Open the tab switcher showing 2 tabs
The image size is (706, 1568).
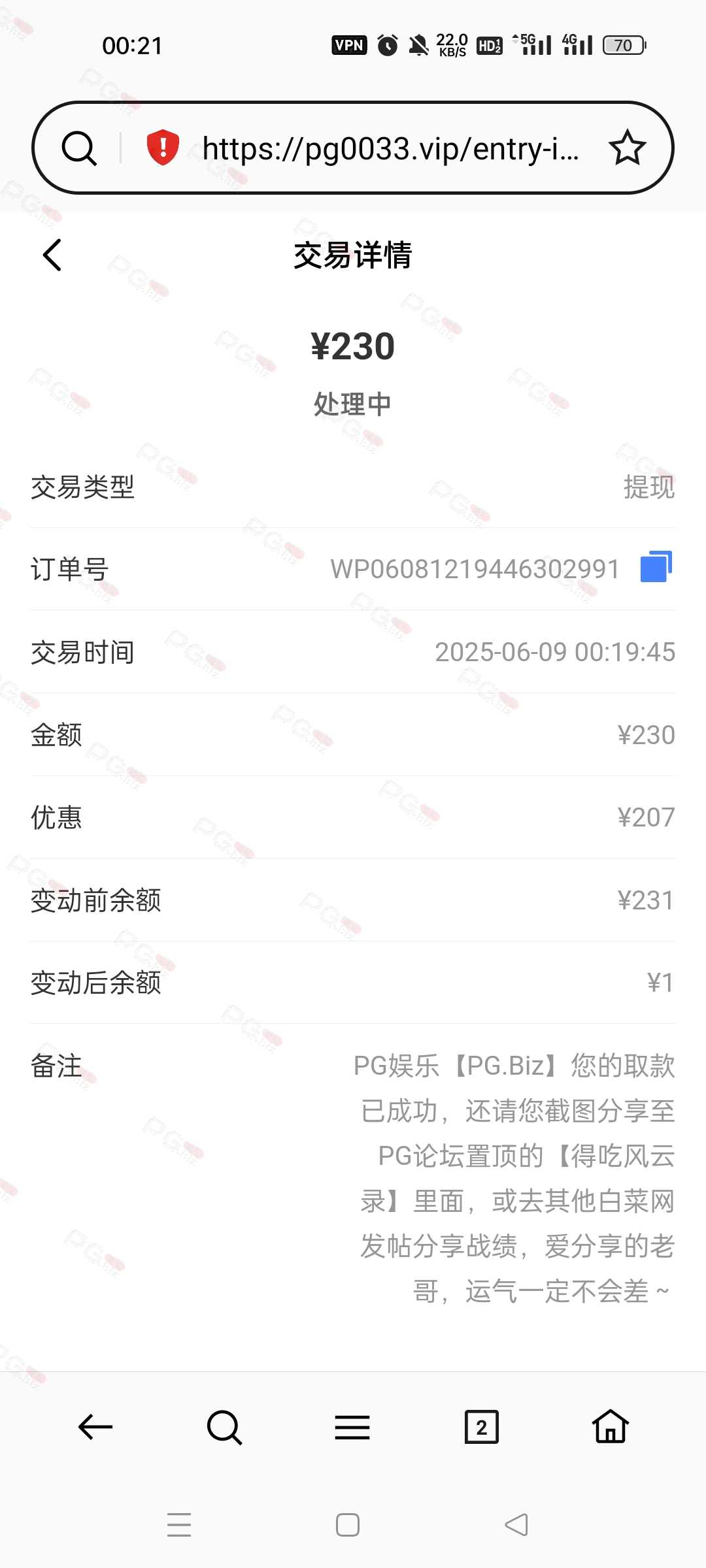[481, 1427]
